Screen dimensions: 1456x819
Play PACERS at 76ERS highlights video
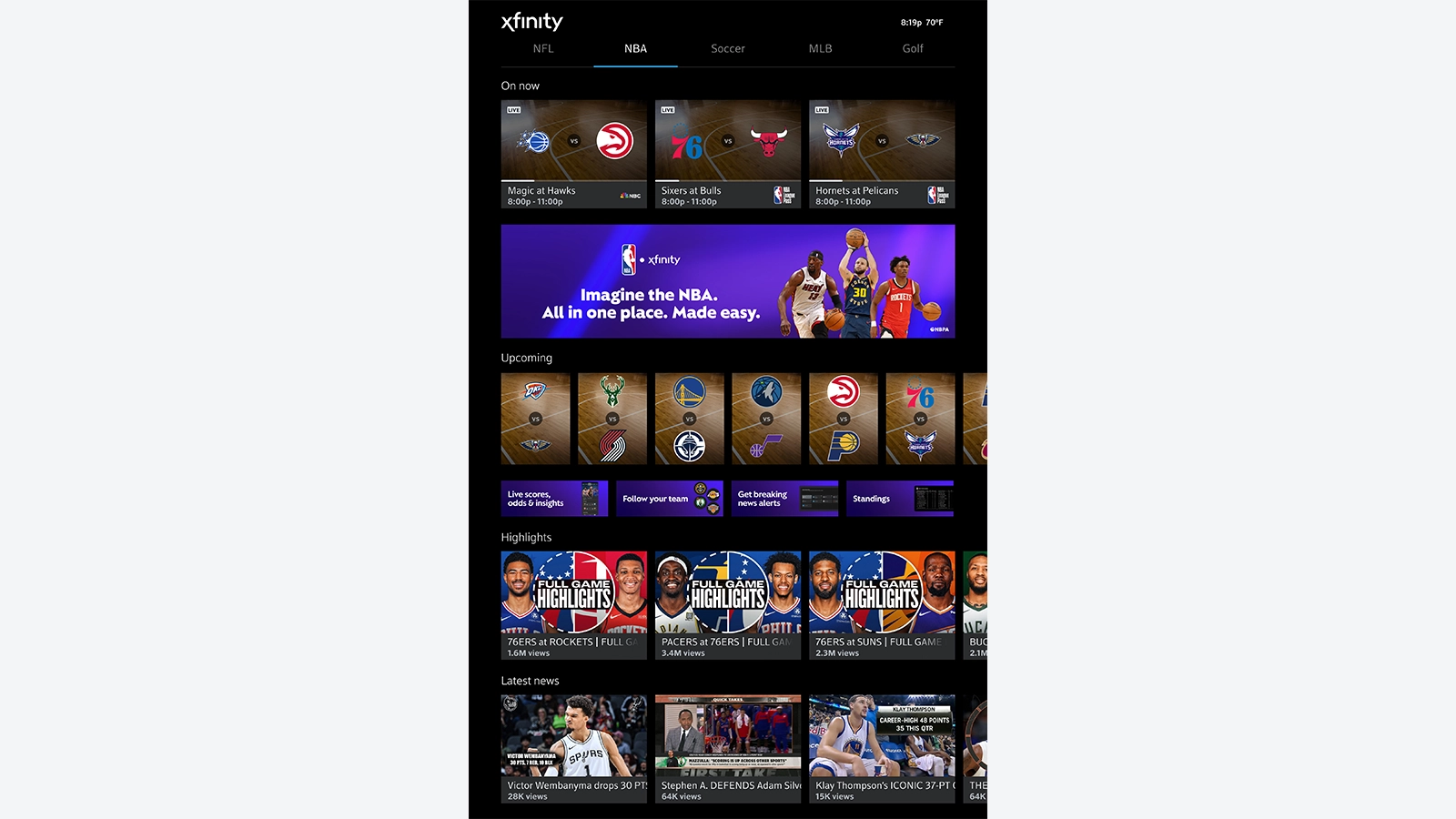pos(727,605)
